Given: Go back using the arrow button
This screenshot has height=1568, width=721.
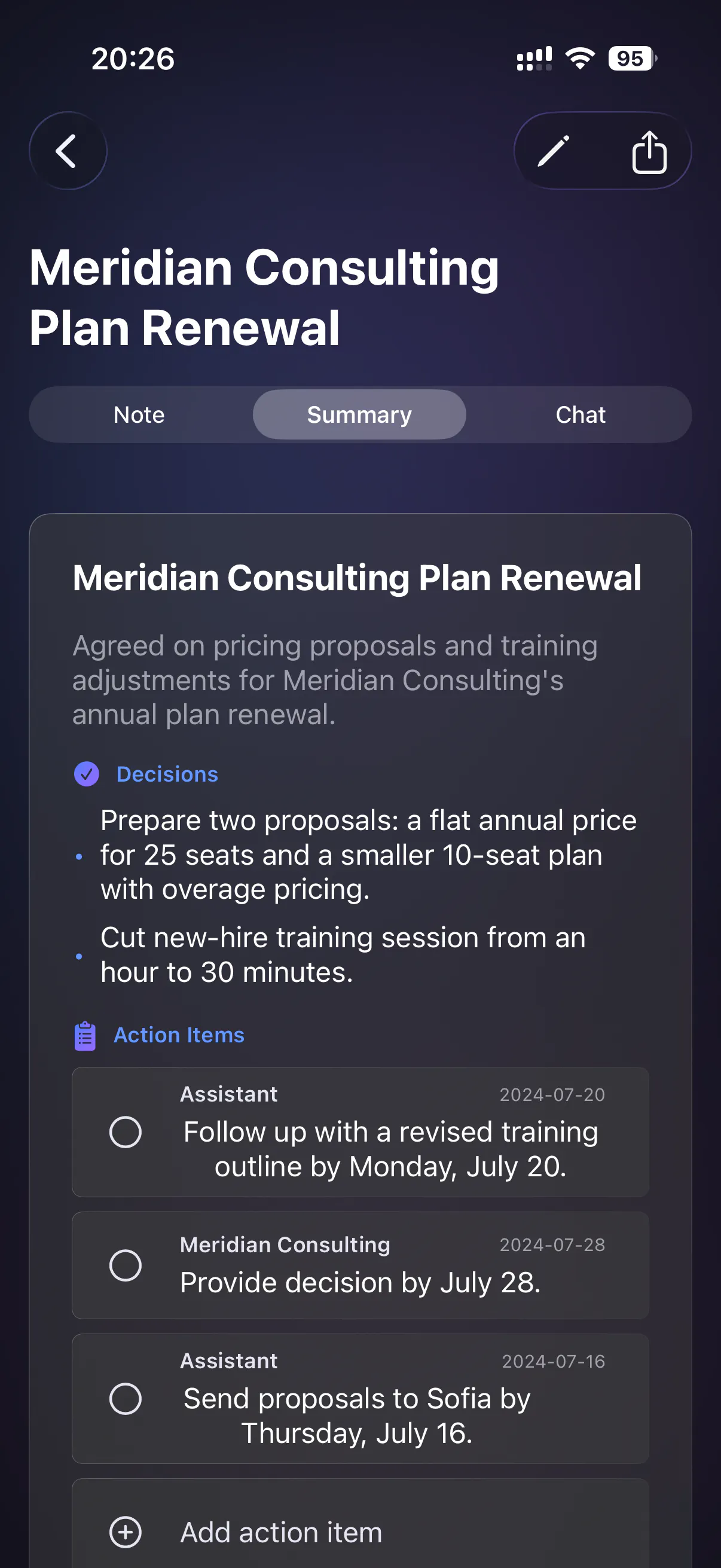Looking at the screenshot, I should click(68, 151).
